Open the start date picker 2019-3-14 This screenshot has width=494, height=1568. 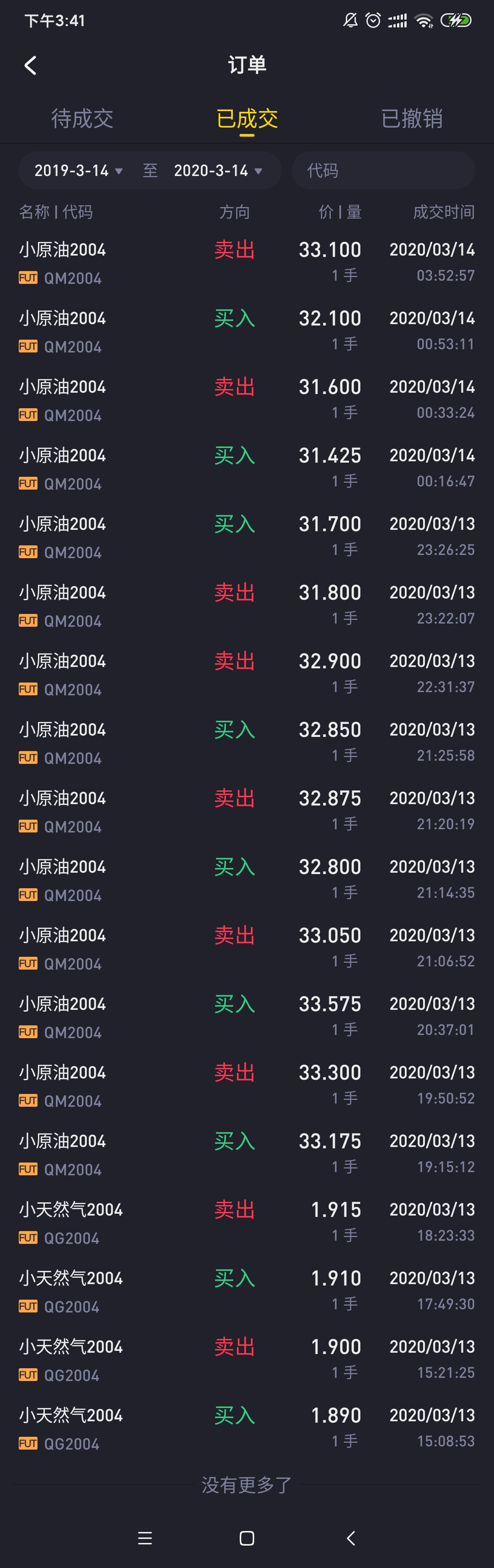tap(78, 171)
